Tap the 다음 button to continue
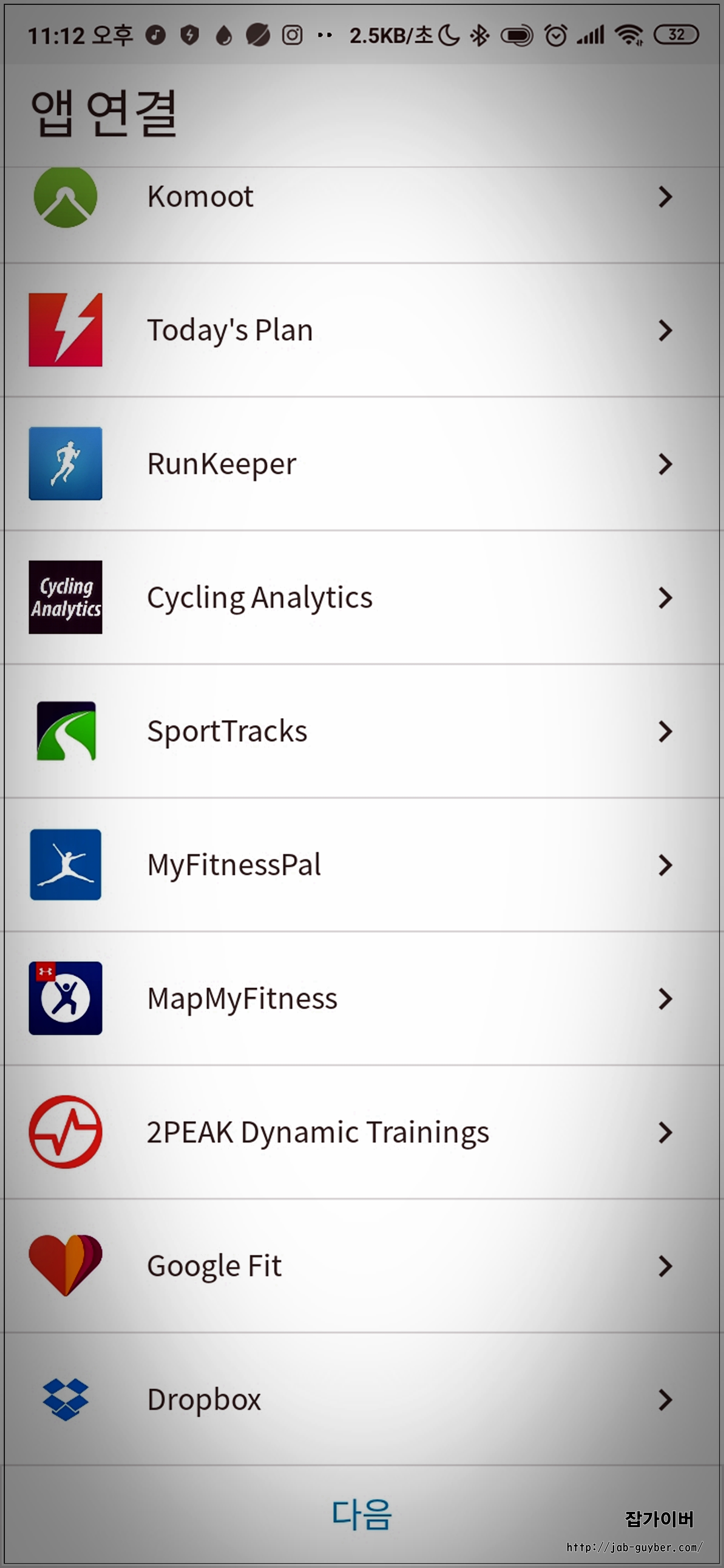 [362, 1515]
